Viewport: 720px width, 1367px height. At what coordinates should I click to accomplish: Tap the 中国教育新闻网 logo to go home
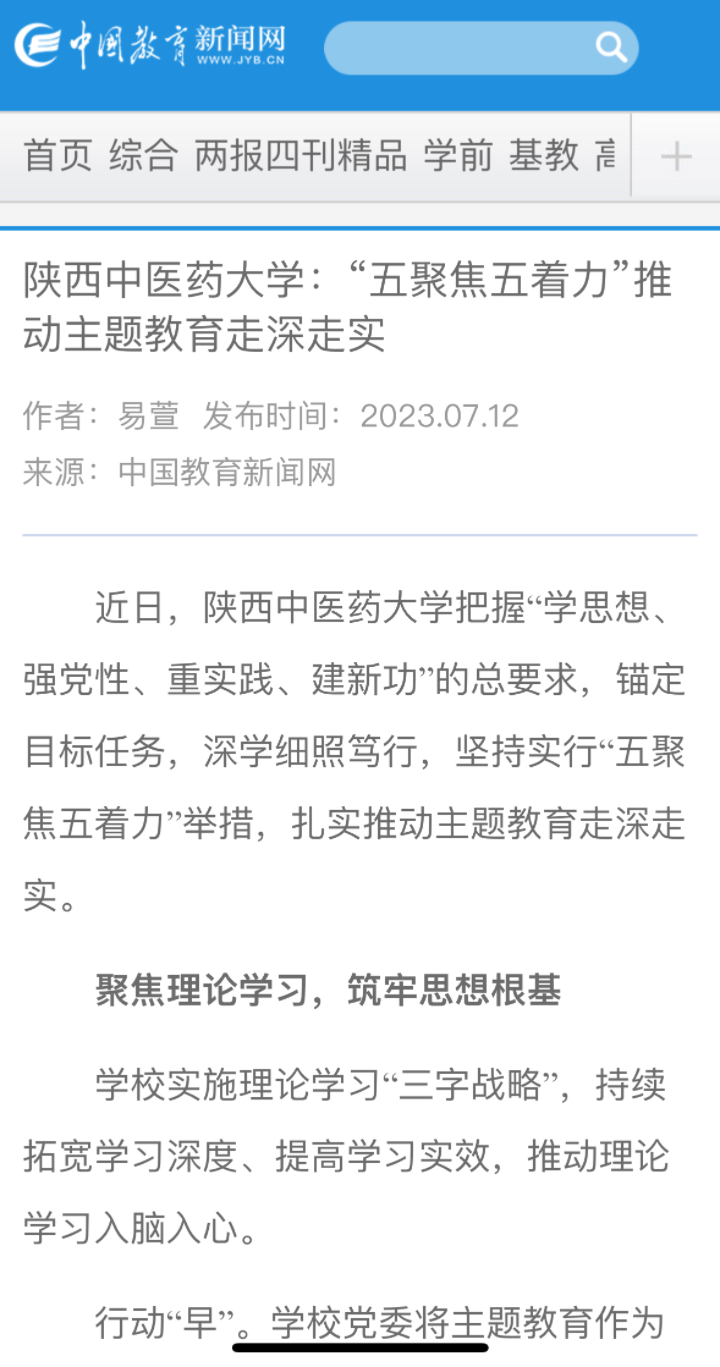pos(149,46)
